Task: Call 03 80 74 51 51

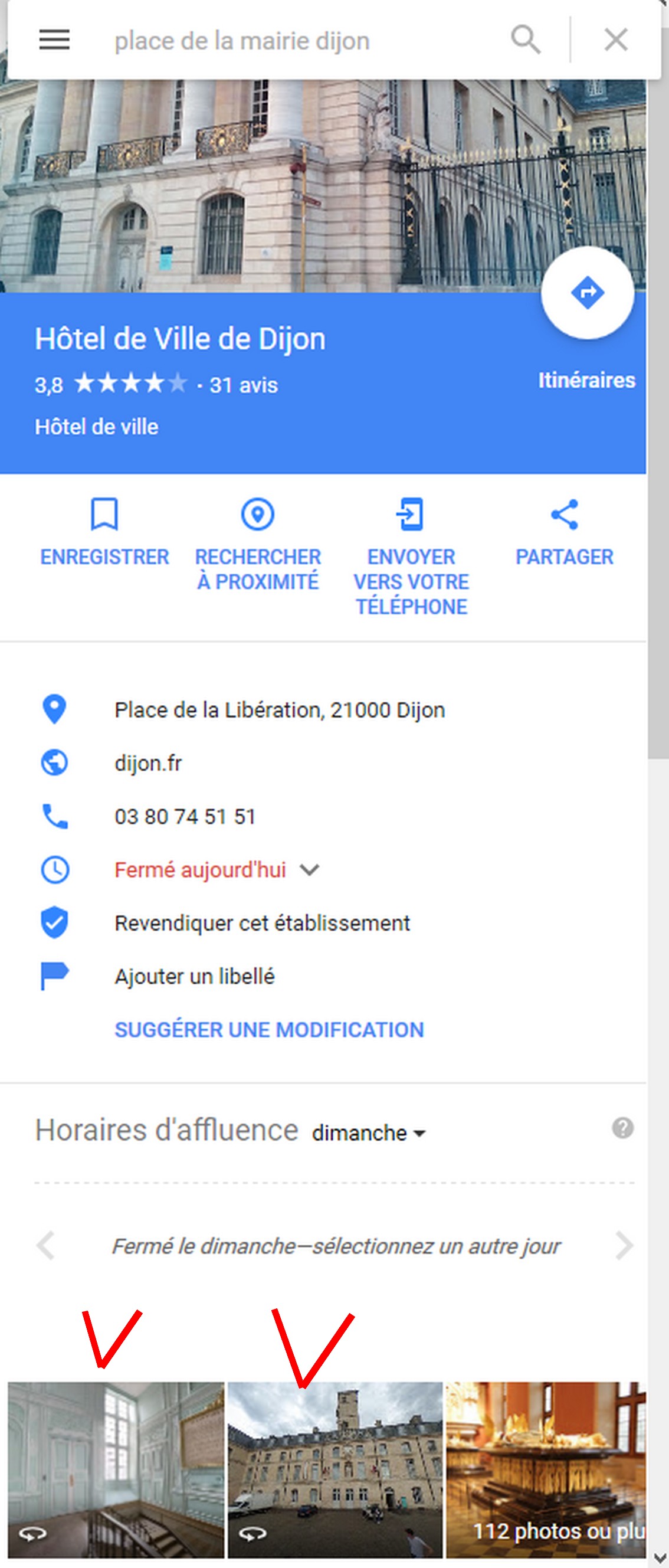Action: coord(185,817)
